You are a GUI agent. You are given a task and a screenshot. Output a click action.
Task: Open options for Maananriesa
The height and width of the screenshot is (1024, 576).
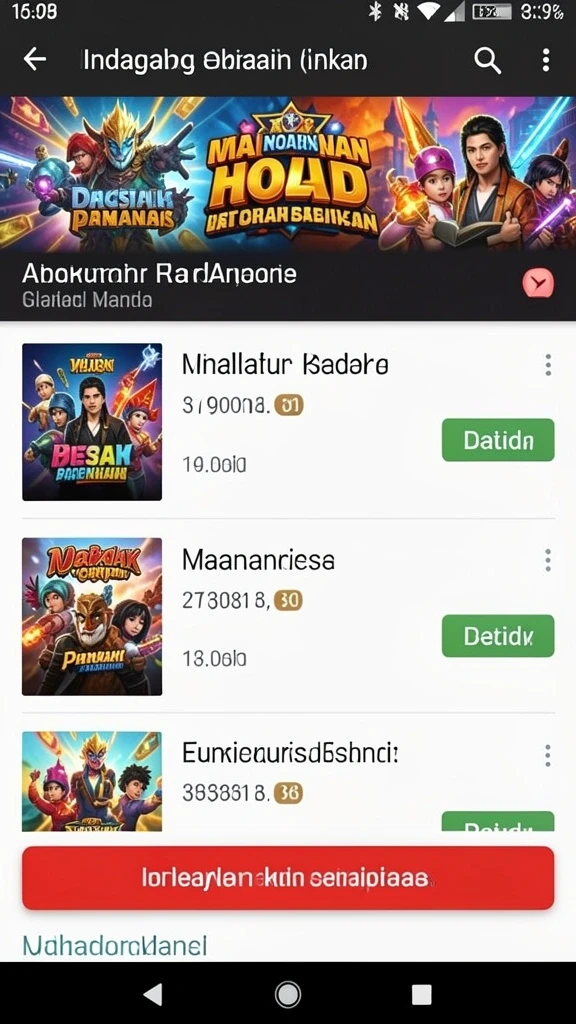tap(547, 560)
